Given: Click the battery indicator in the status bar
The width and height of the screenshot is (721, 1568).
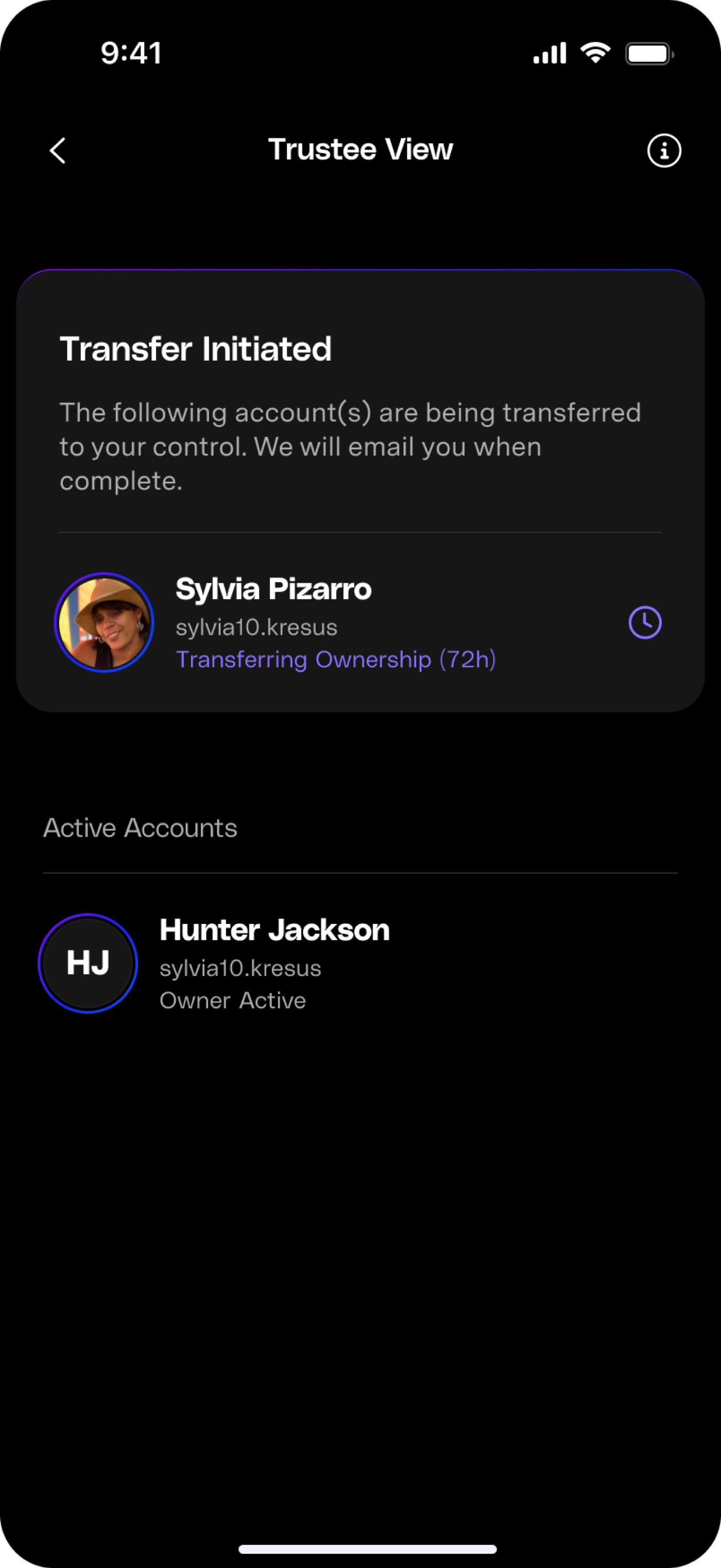Looking at the screenshot, I should click(648, 54).
